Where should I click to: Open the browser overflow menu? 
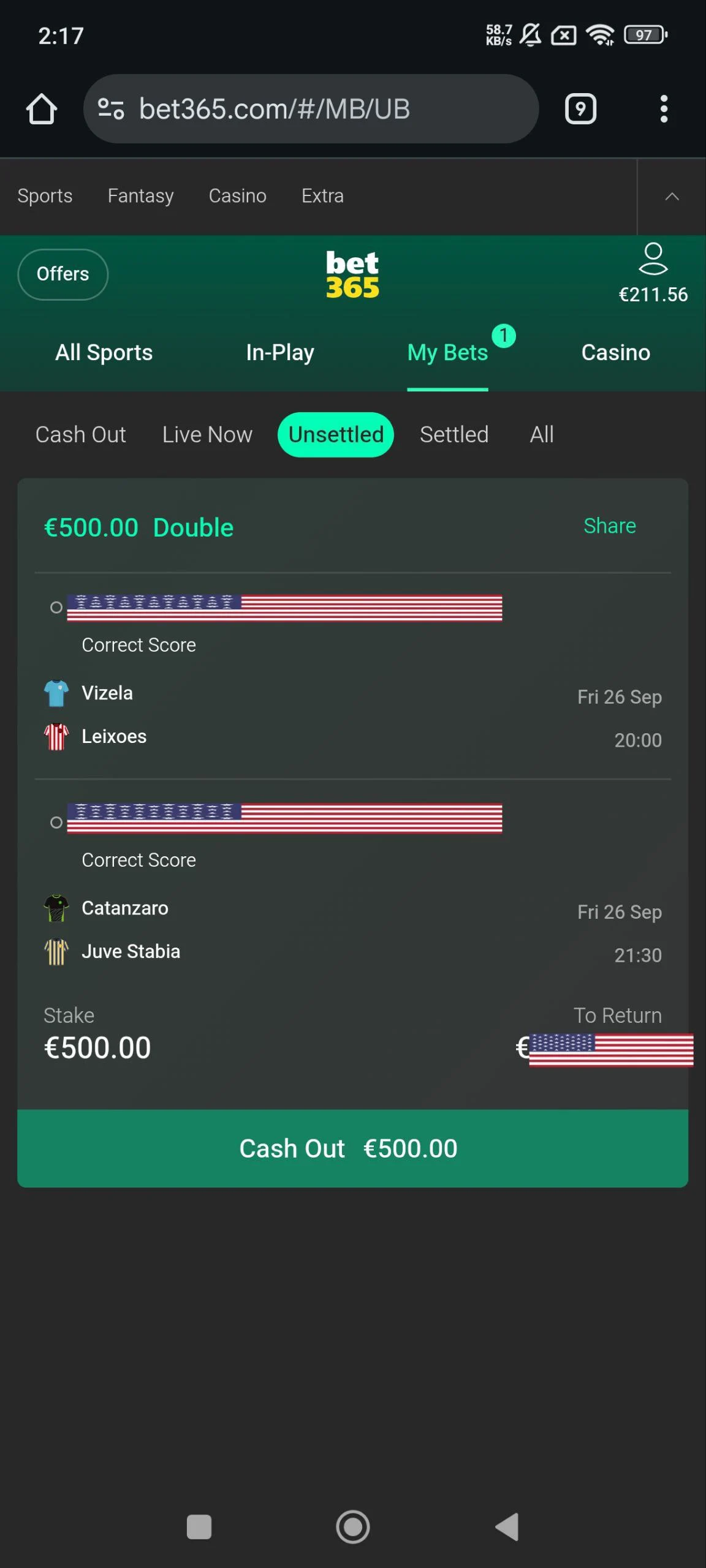click(x=664, y=109)
